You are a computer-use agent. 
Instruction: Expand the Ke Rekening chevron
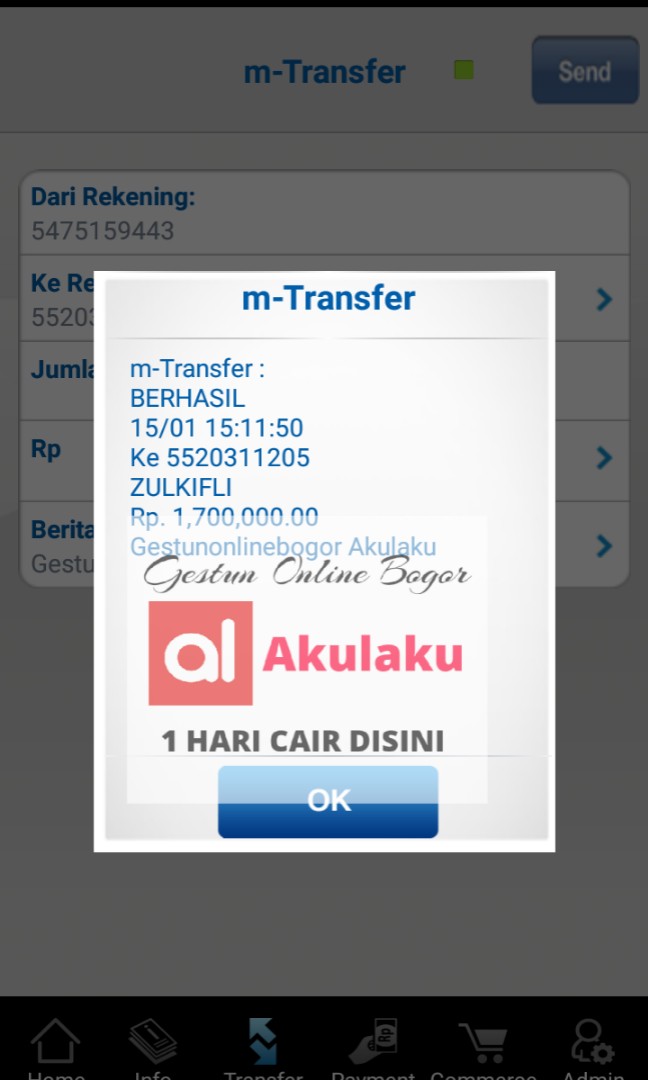604,299
